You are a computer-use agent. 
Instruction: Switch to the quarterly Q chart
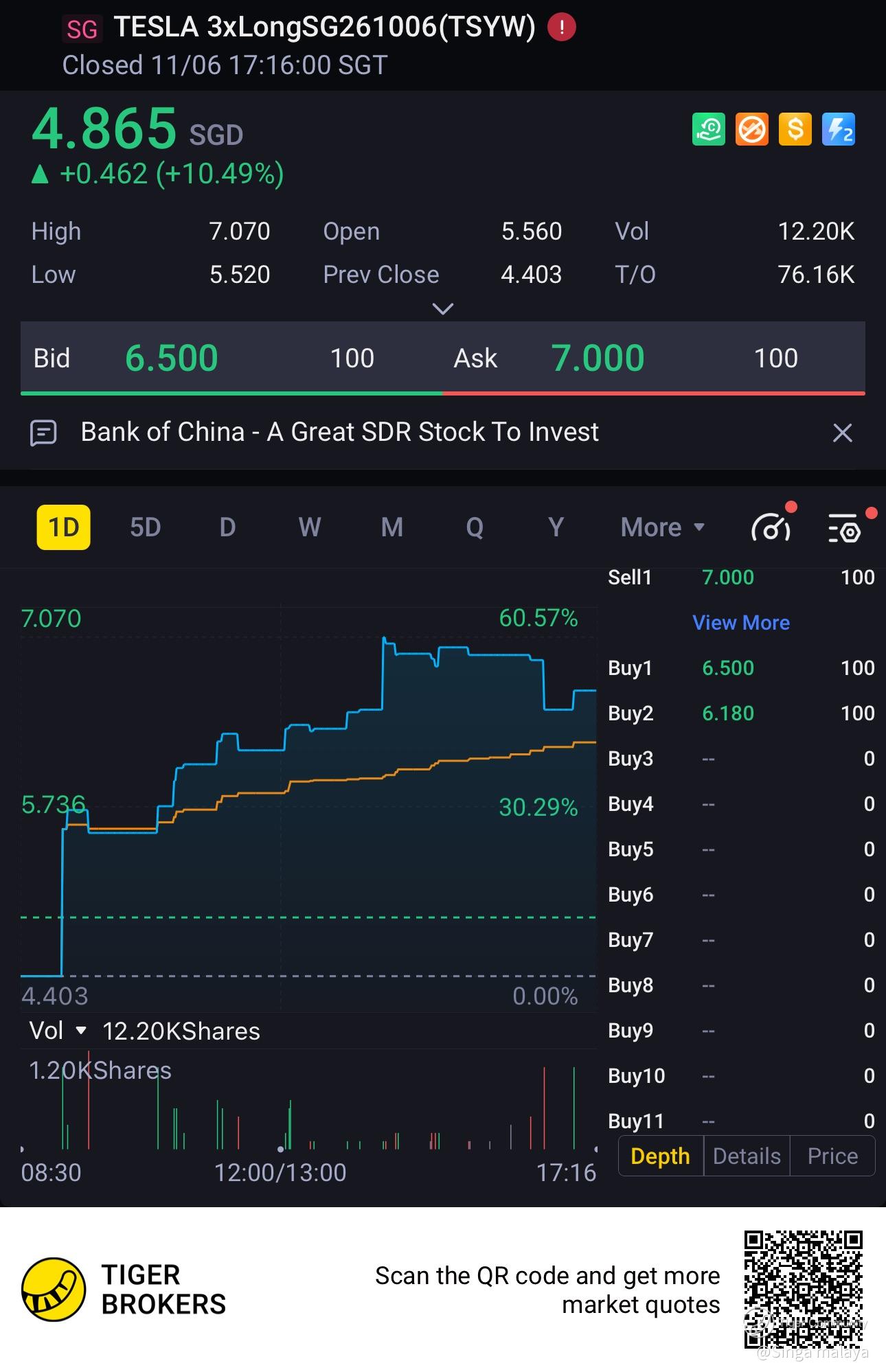coord(475,527)
